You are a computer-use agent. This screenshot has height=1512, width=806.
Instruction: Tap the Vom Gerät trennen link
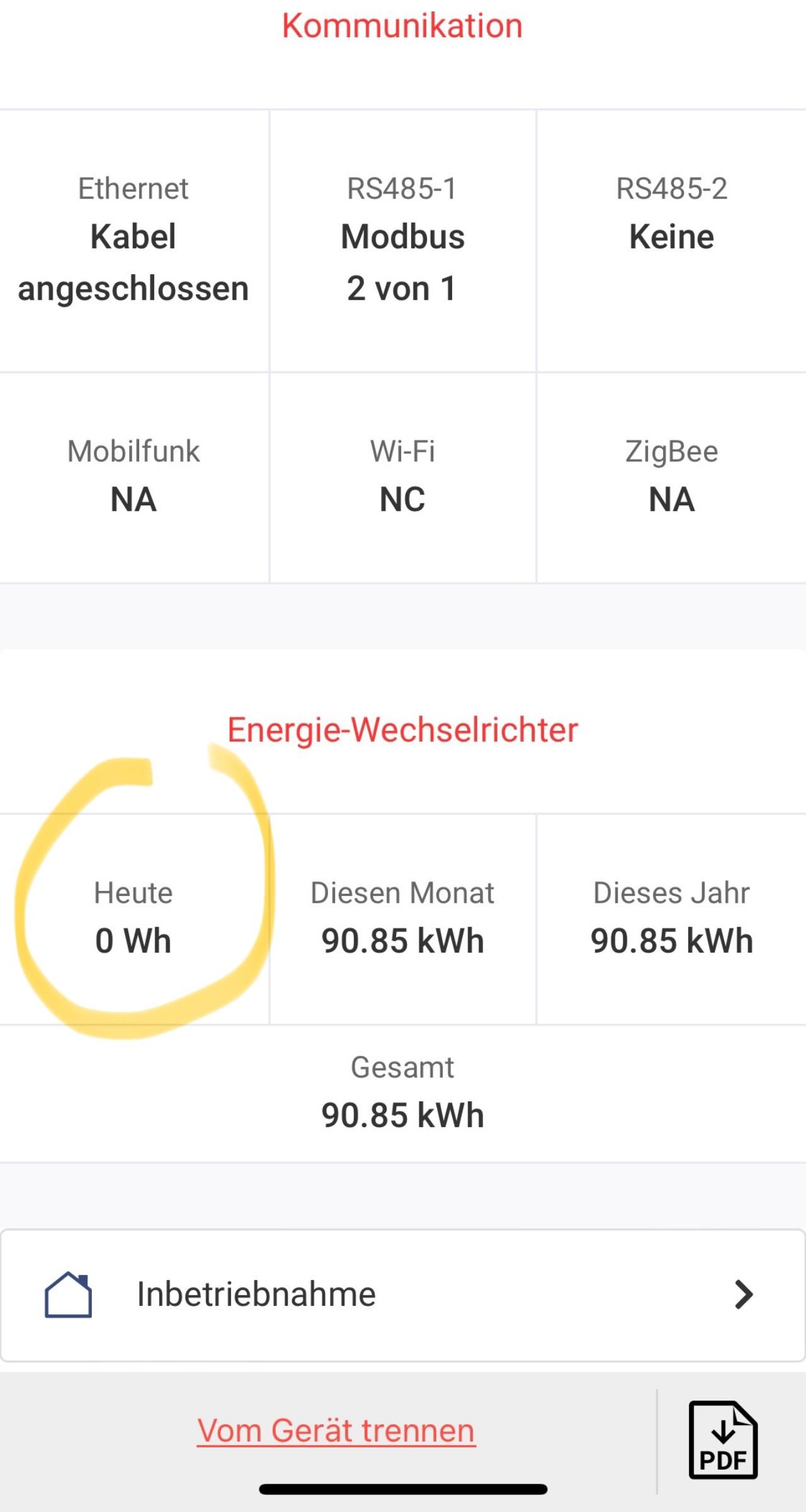pyautogui.click(x=336, y=1431)
